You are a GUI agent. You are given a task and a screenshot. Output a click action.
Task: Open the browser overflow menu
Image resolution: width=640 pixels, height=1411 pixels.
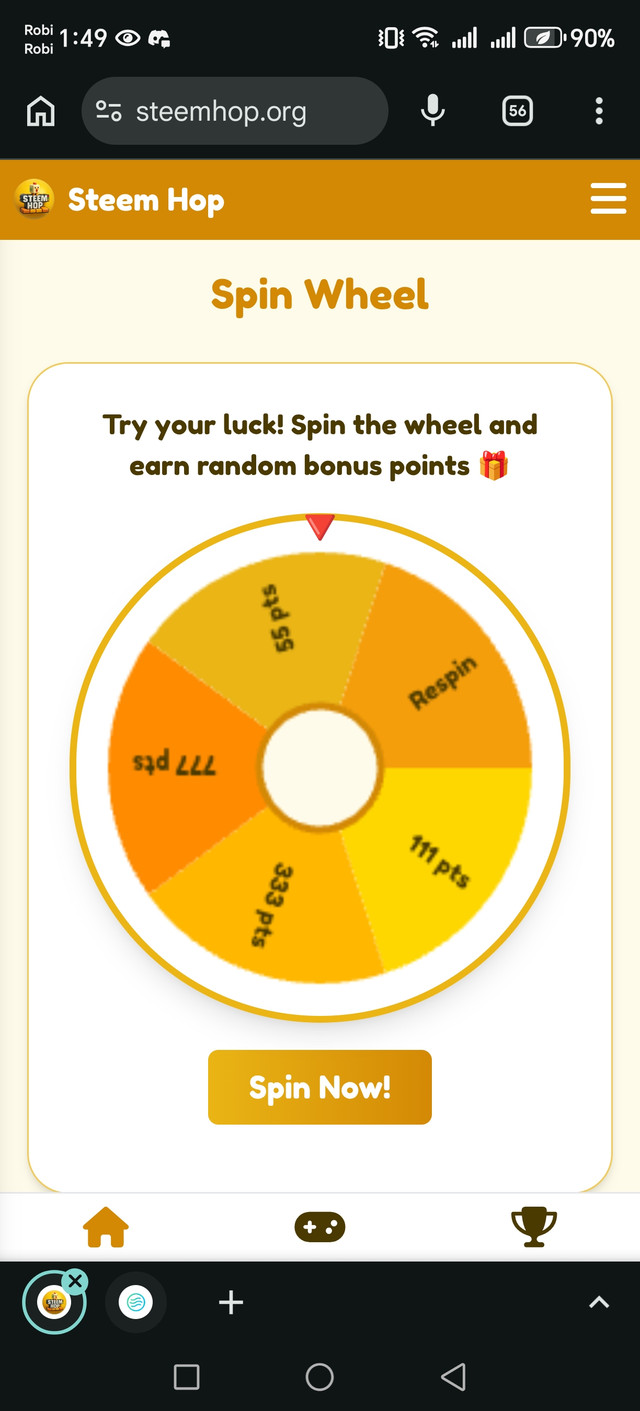click(x=599, y=112)
